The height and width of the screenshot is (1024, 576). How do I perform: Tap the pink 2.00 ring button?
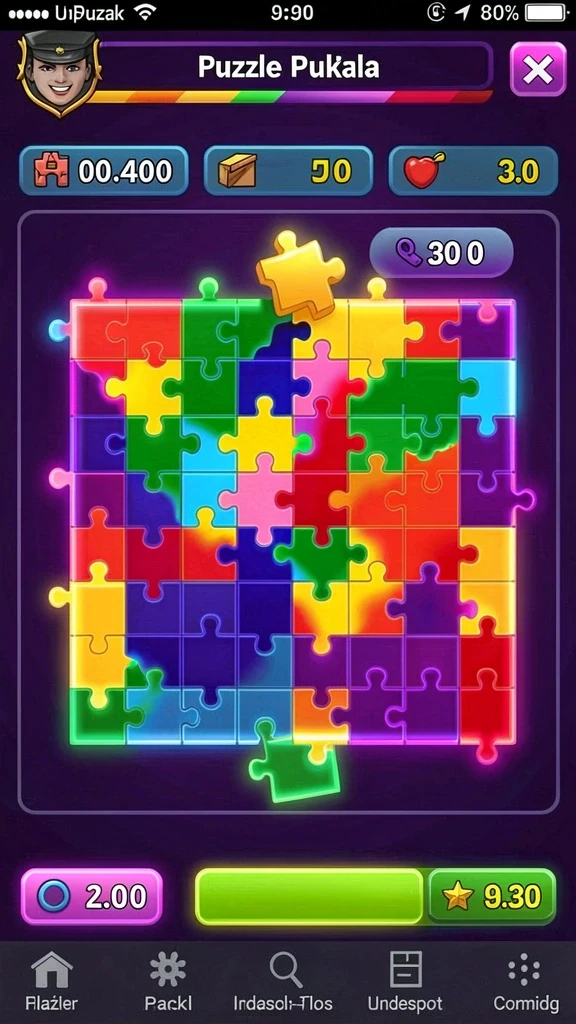pyautogui.click(x=91, y=897)
